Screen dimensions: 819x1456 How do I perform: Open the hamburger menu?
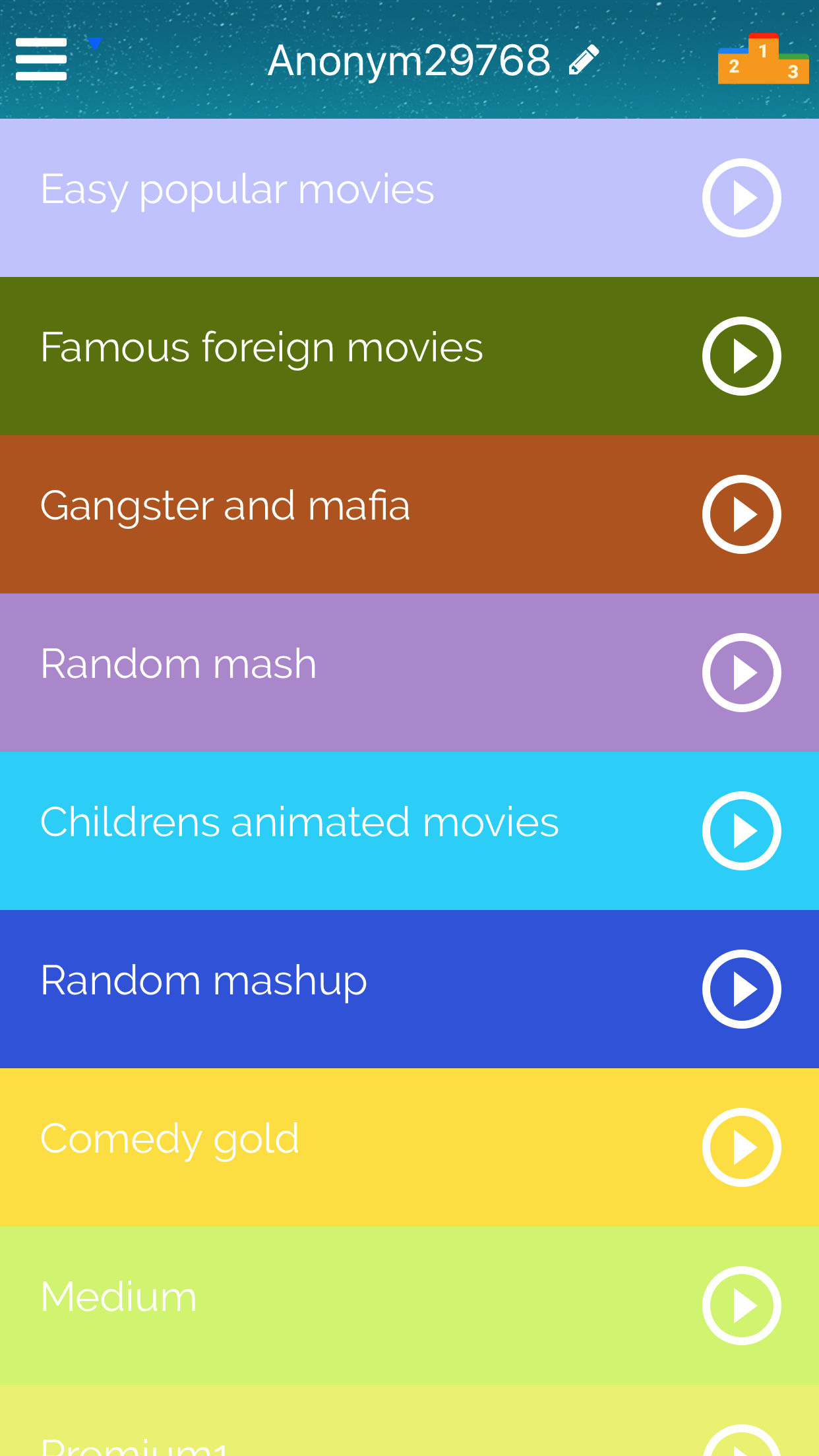tap(41, 59)
